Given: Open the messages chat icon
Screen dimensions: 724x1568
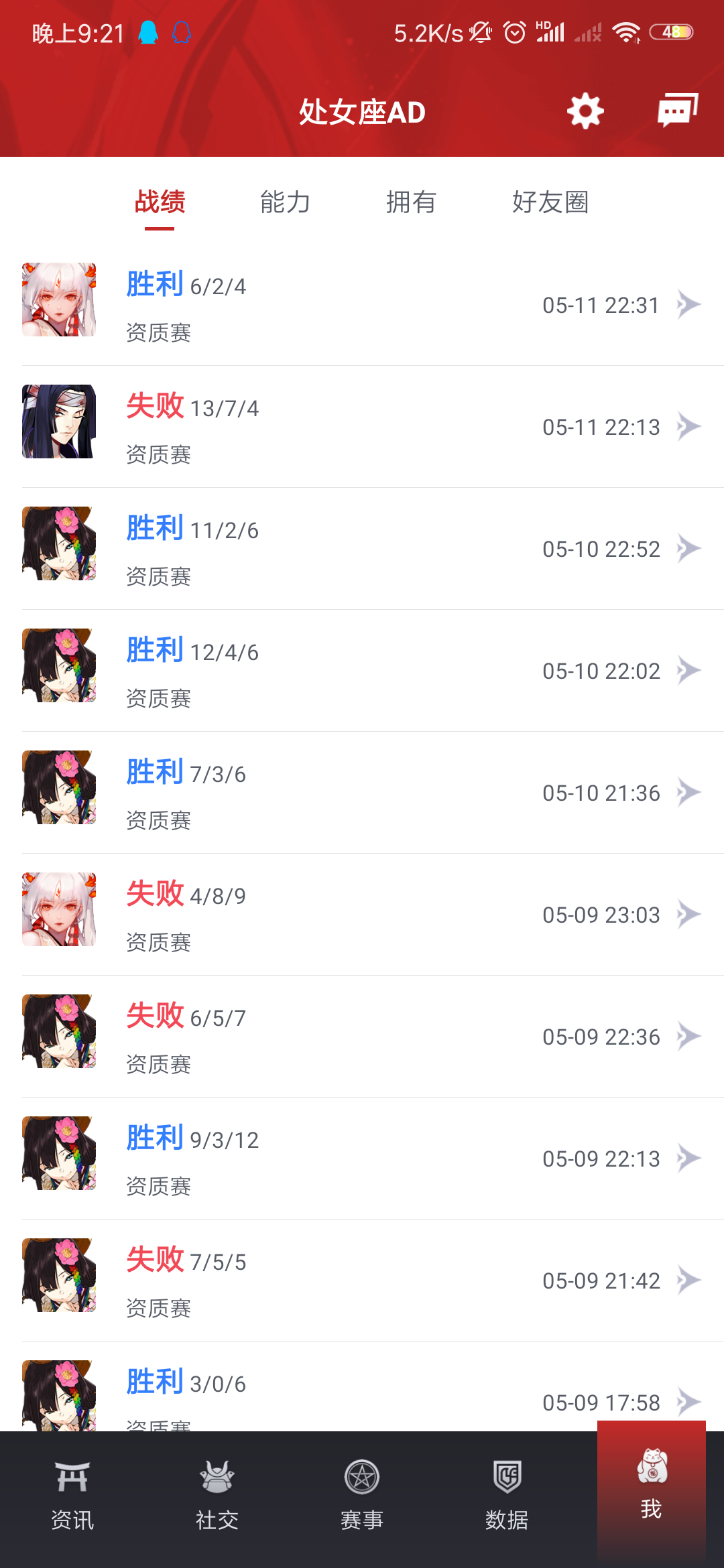Looking at the screenshot, I should 678,111.
